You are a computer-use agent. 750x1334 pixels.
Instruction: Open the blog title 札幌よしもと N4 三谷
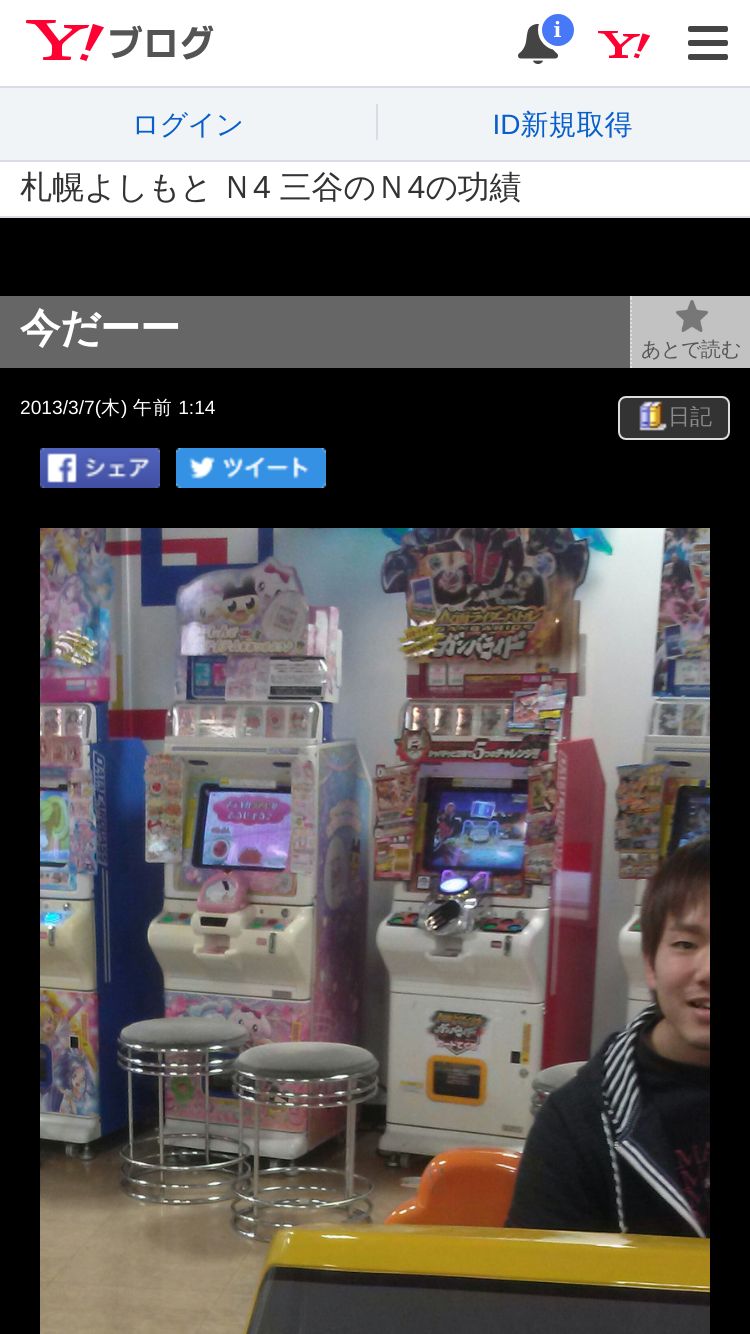tap(270, 188)
